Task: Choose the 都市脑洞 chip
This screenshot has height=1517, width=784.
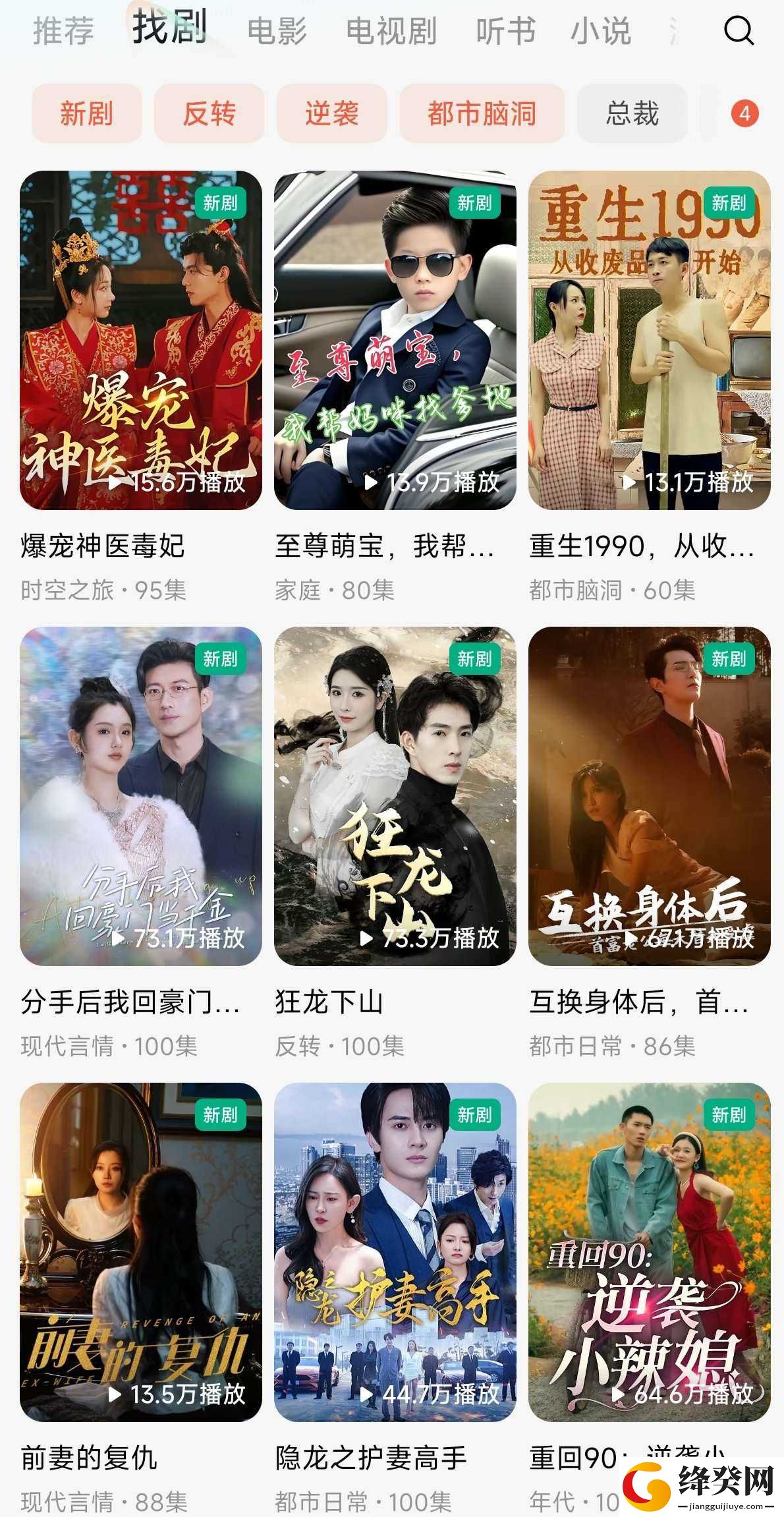Action: tap(482, 113)
